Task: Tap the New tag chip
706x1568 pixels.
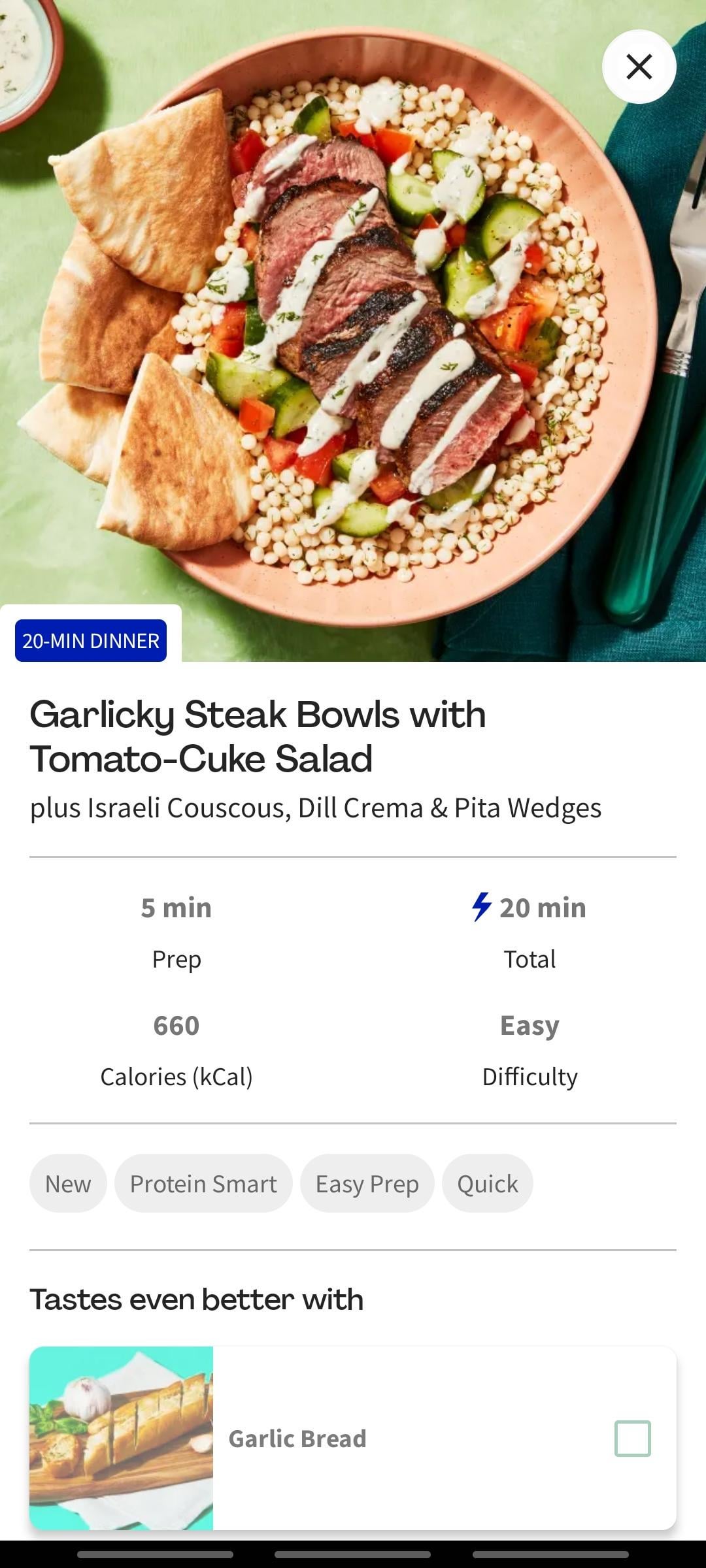Action: pyautogui.click(x=68, y=1183)
